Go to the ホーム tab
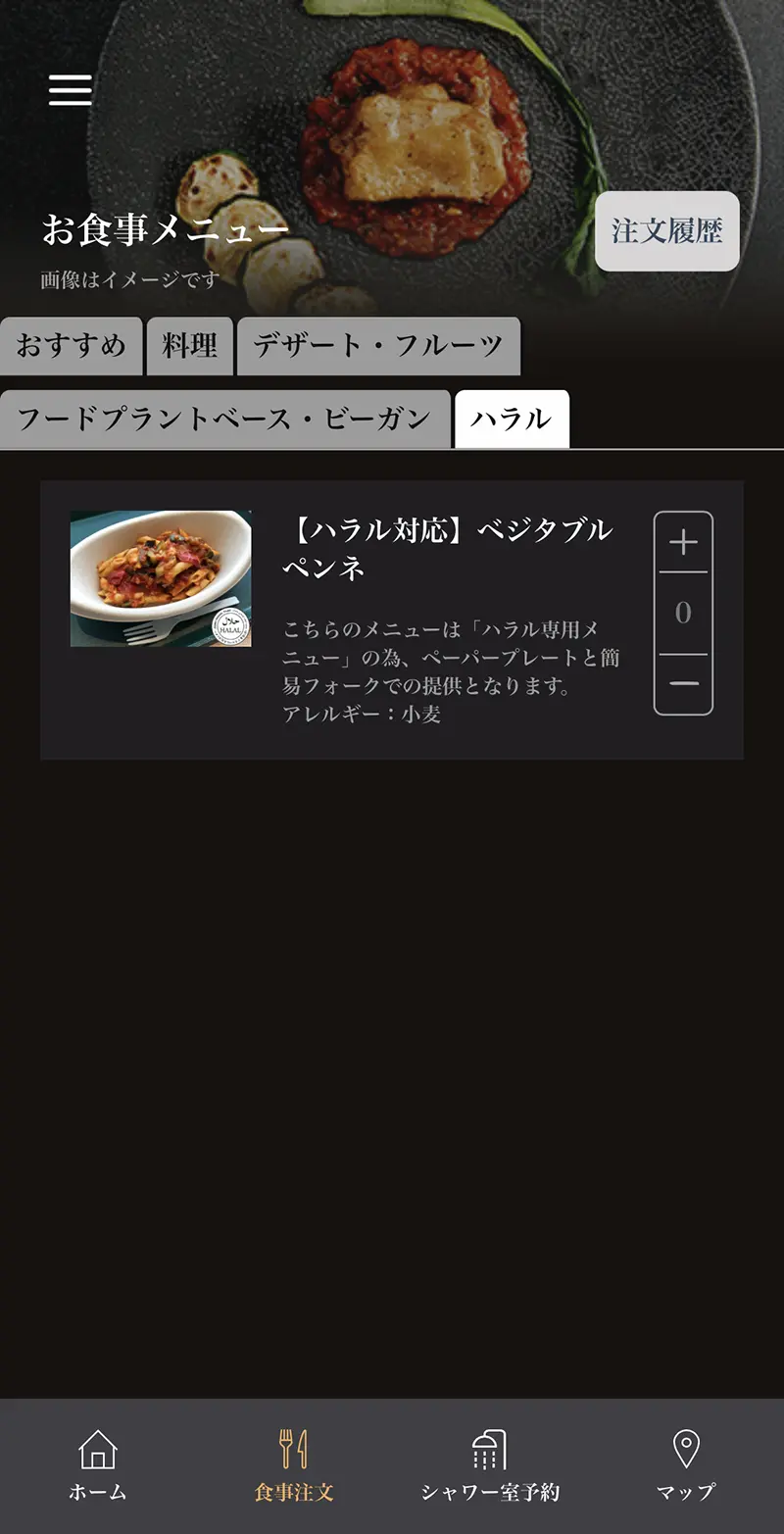This screenshot has height=1534, width=784. point(98,1465)
